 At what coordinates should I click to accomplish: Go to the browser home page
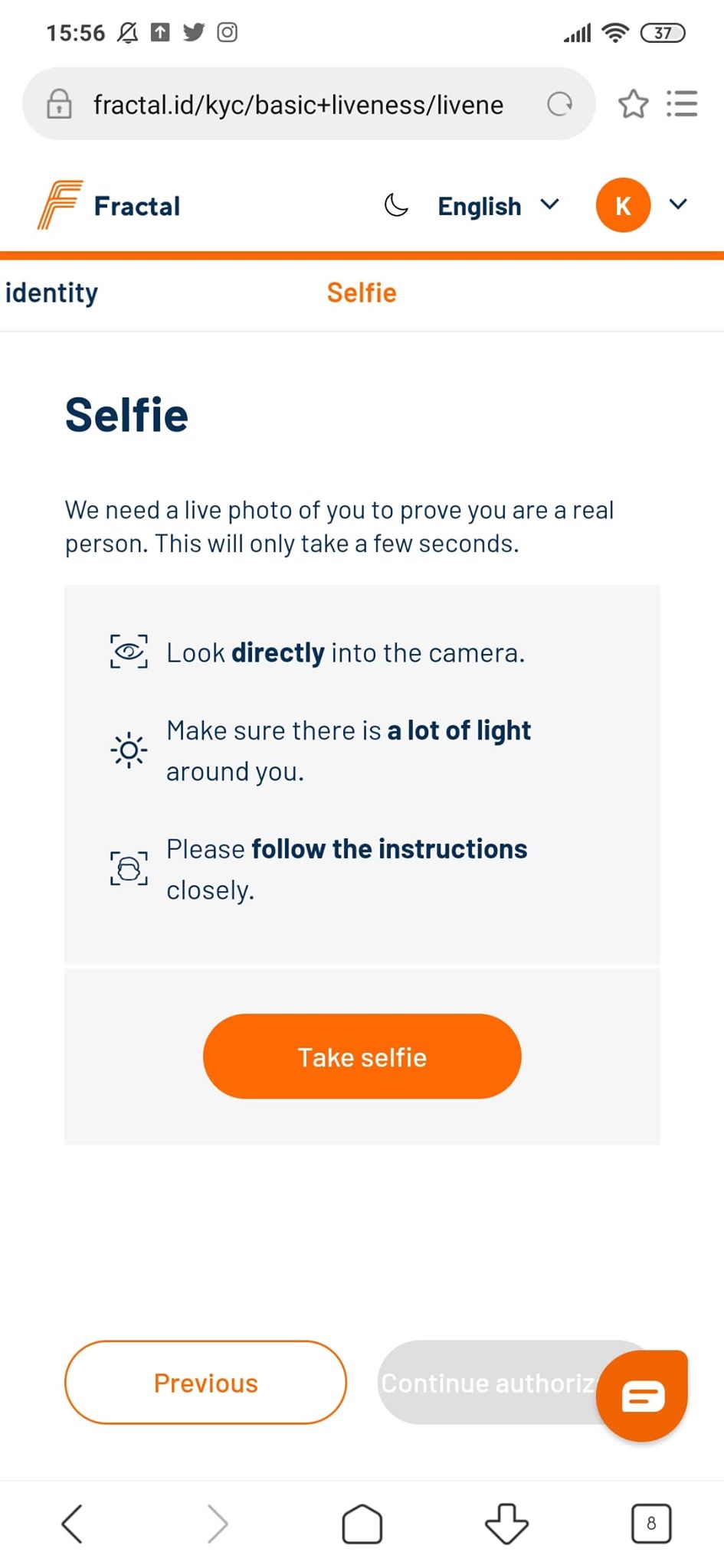(362, 1523)
